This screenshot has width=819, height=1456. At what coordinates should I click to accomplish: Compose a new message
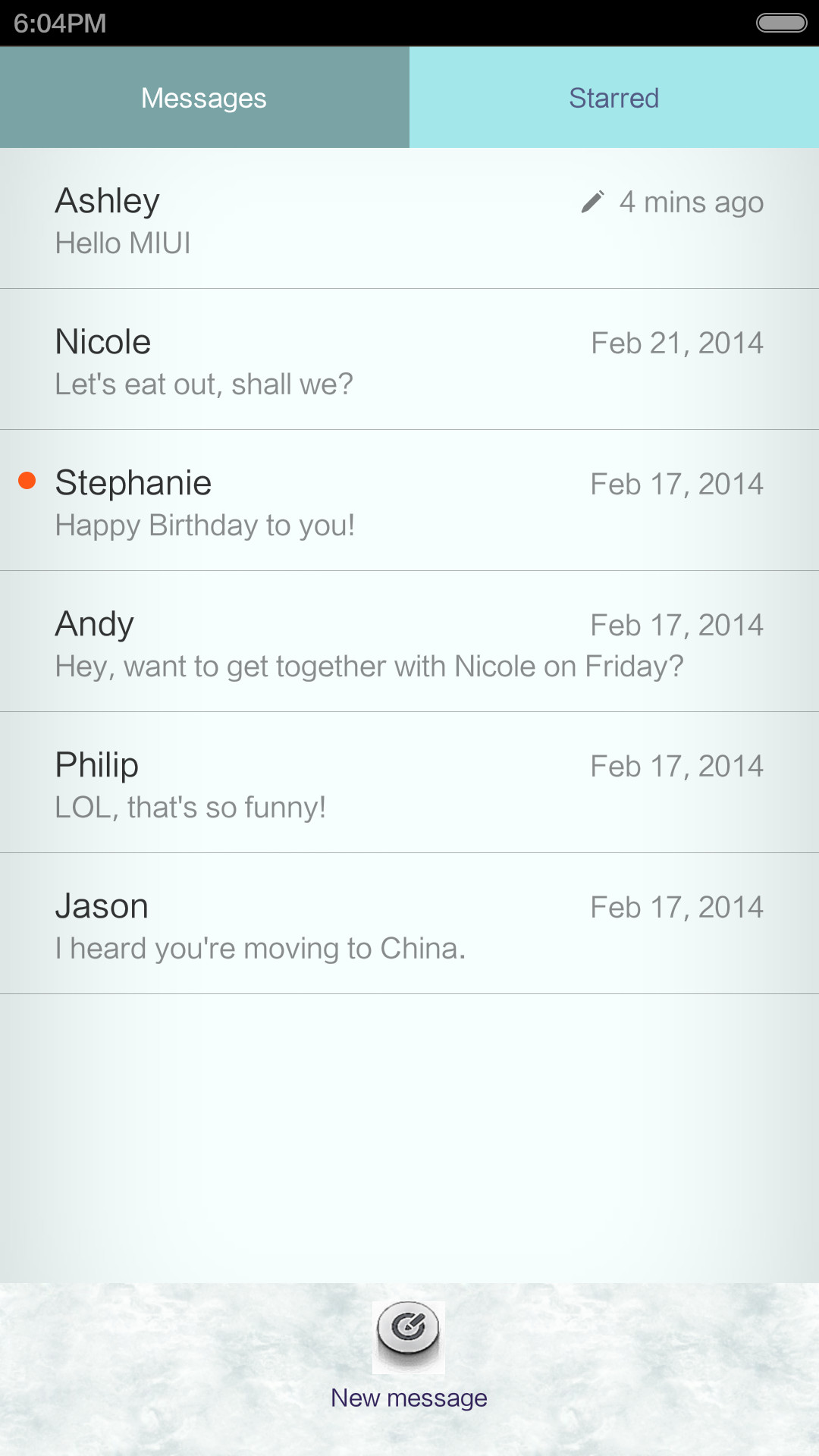[409, 1354]
